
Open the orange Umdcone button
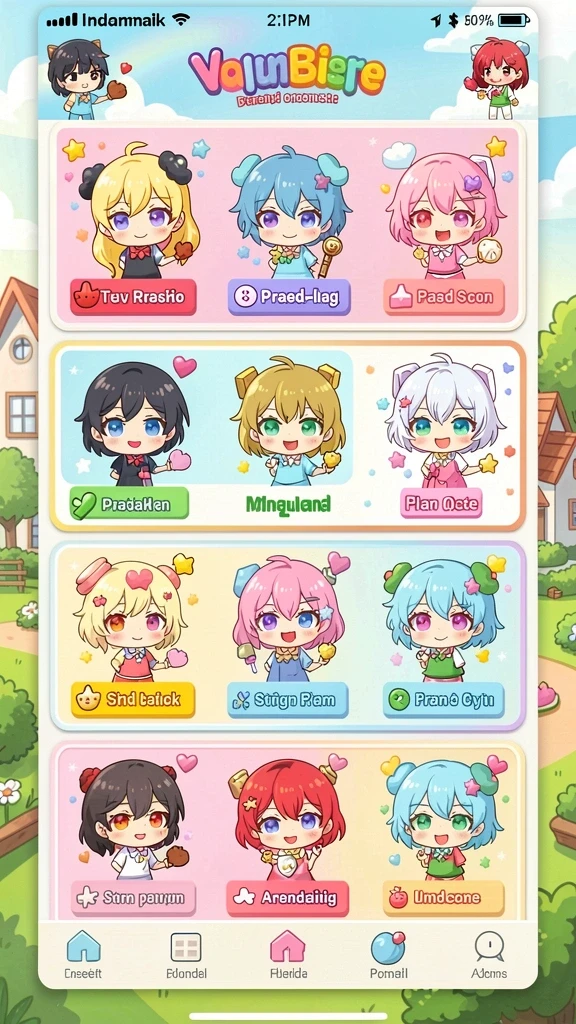point(443,898)
